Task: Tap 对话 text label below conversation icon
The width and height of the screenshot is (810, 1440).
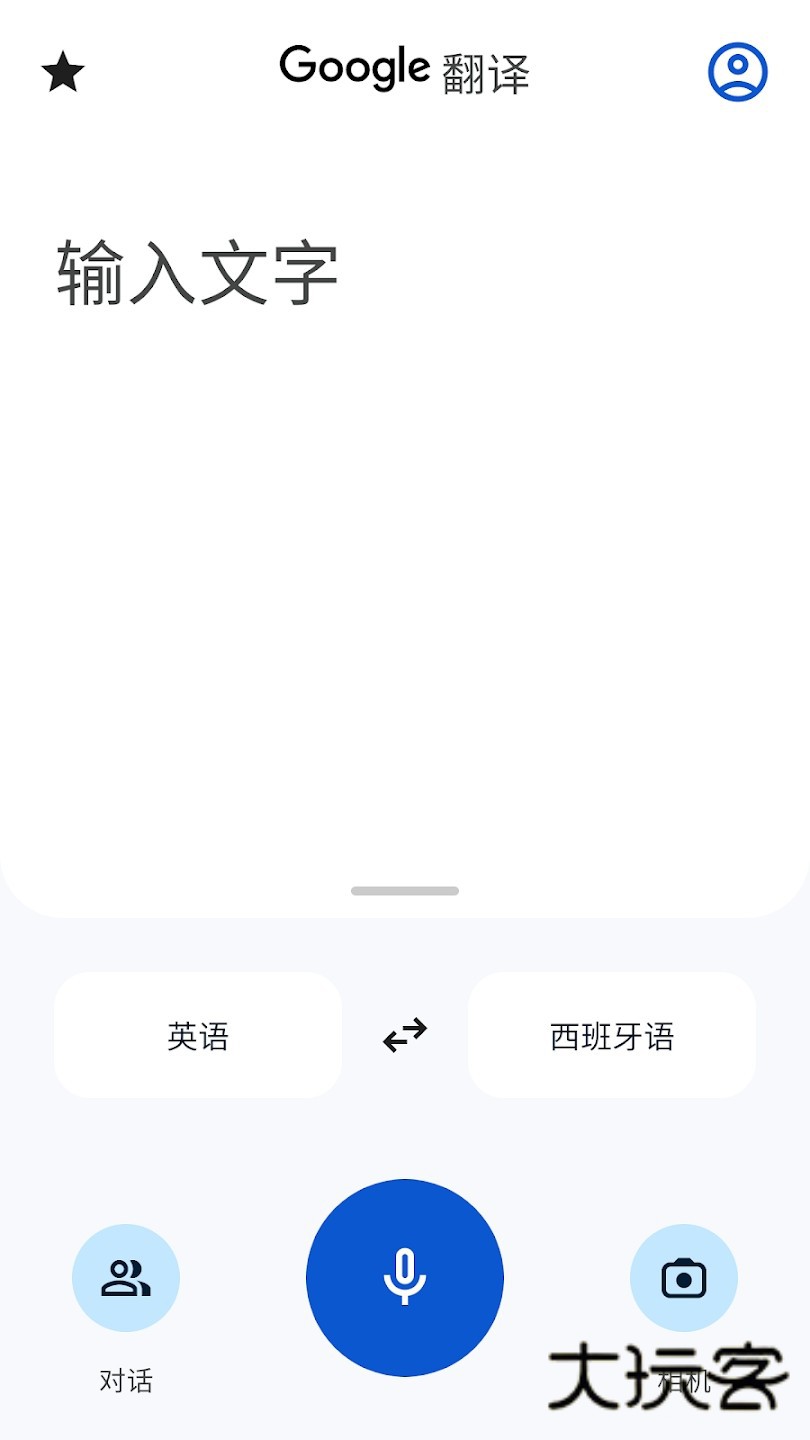Action: point(125,1380)
